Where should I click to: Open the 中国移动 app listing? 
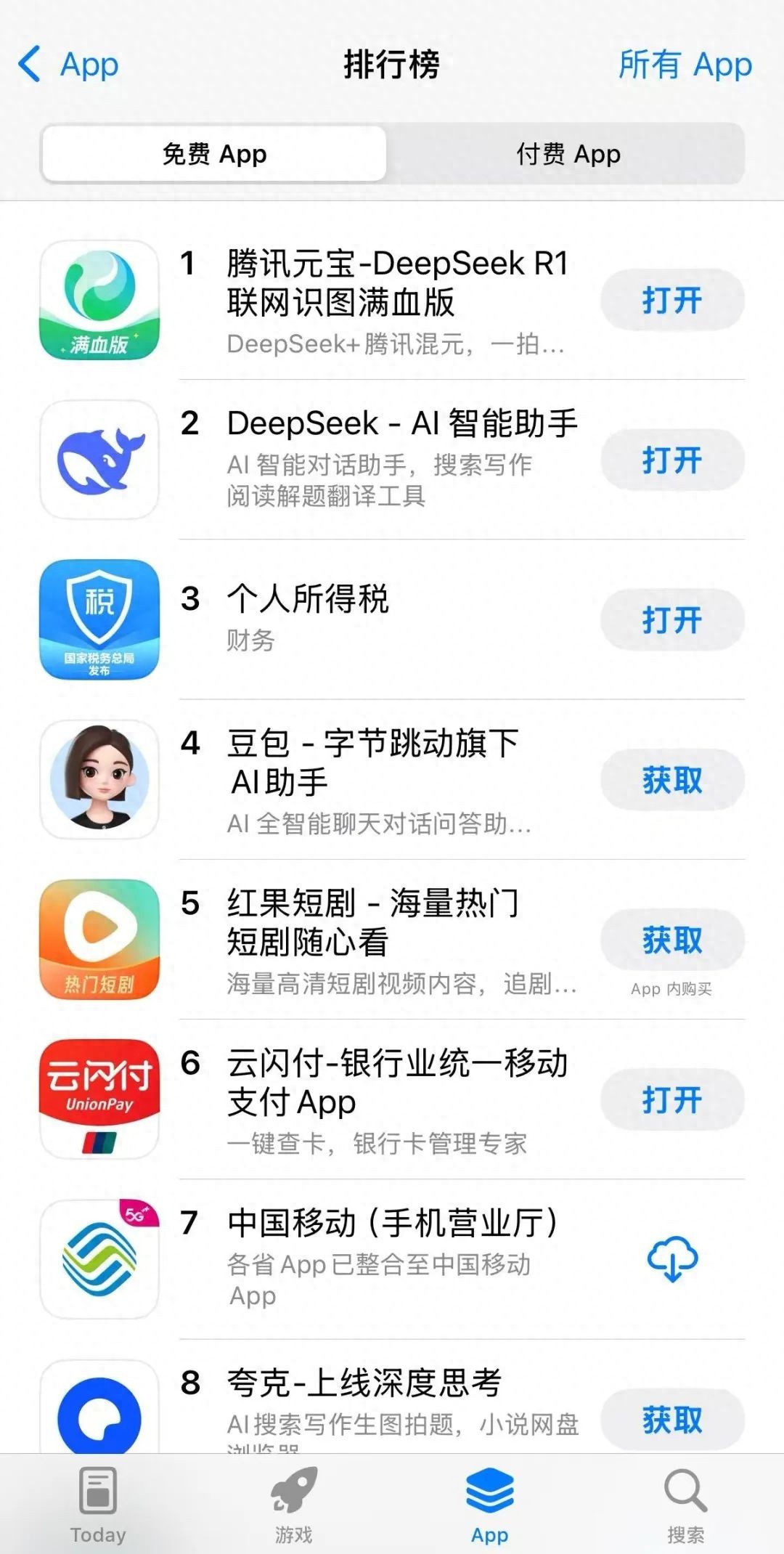[x=392, y=1224]
